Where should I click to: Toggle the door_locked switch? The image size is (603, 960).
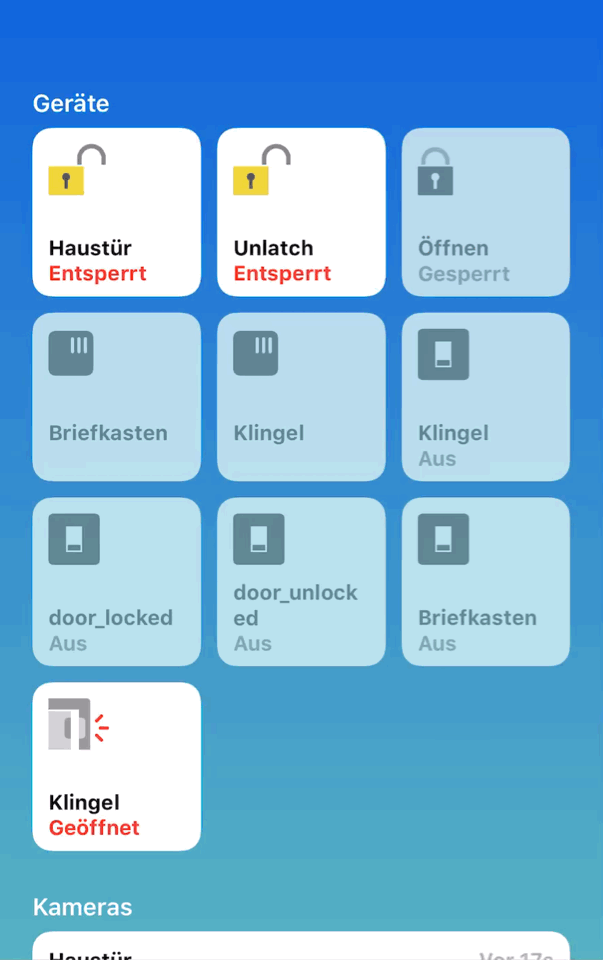(116, 582)
